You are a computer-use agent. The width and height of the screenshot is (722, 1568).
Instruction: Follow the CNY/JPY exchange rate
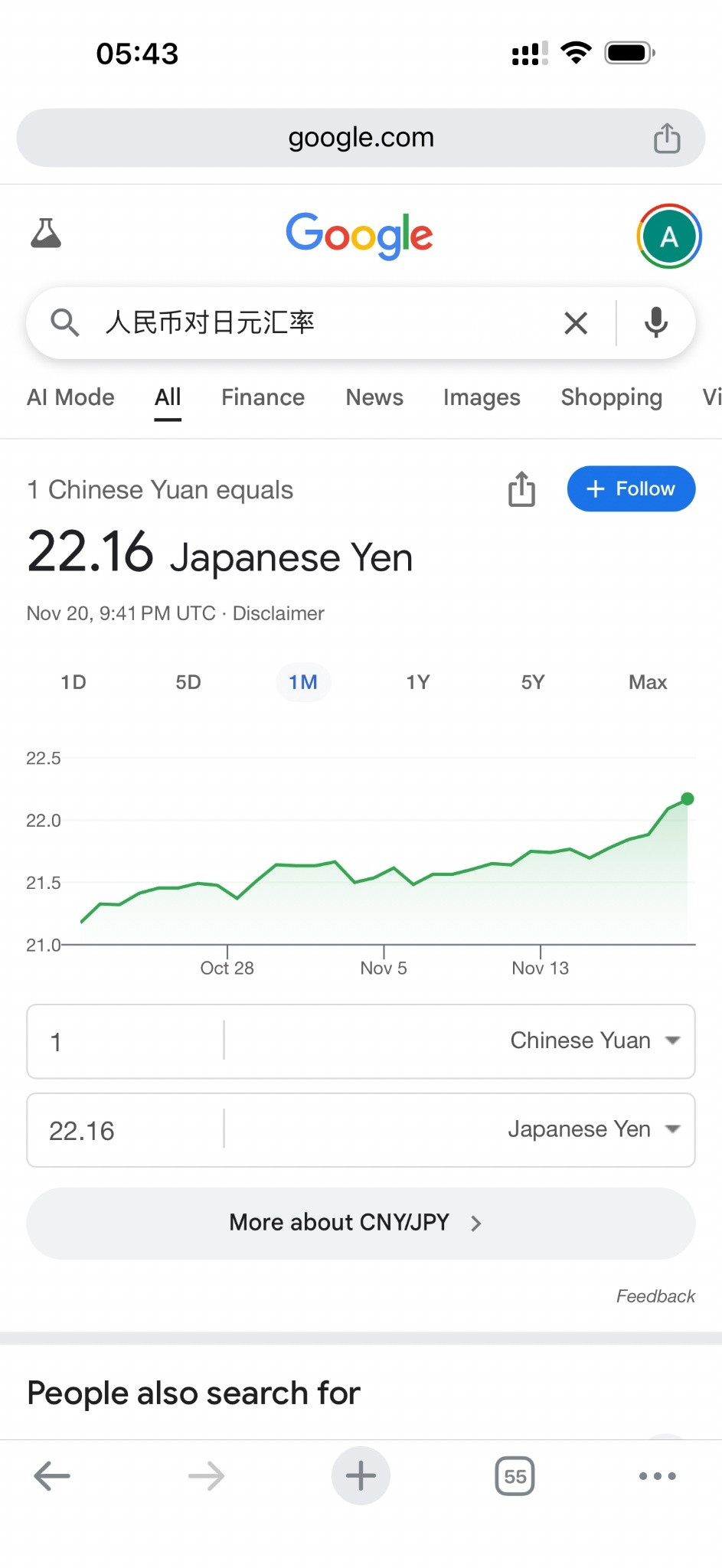pyautogui.click(x=630, y=488)
